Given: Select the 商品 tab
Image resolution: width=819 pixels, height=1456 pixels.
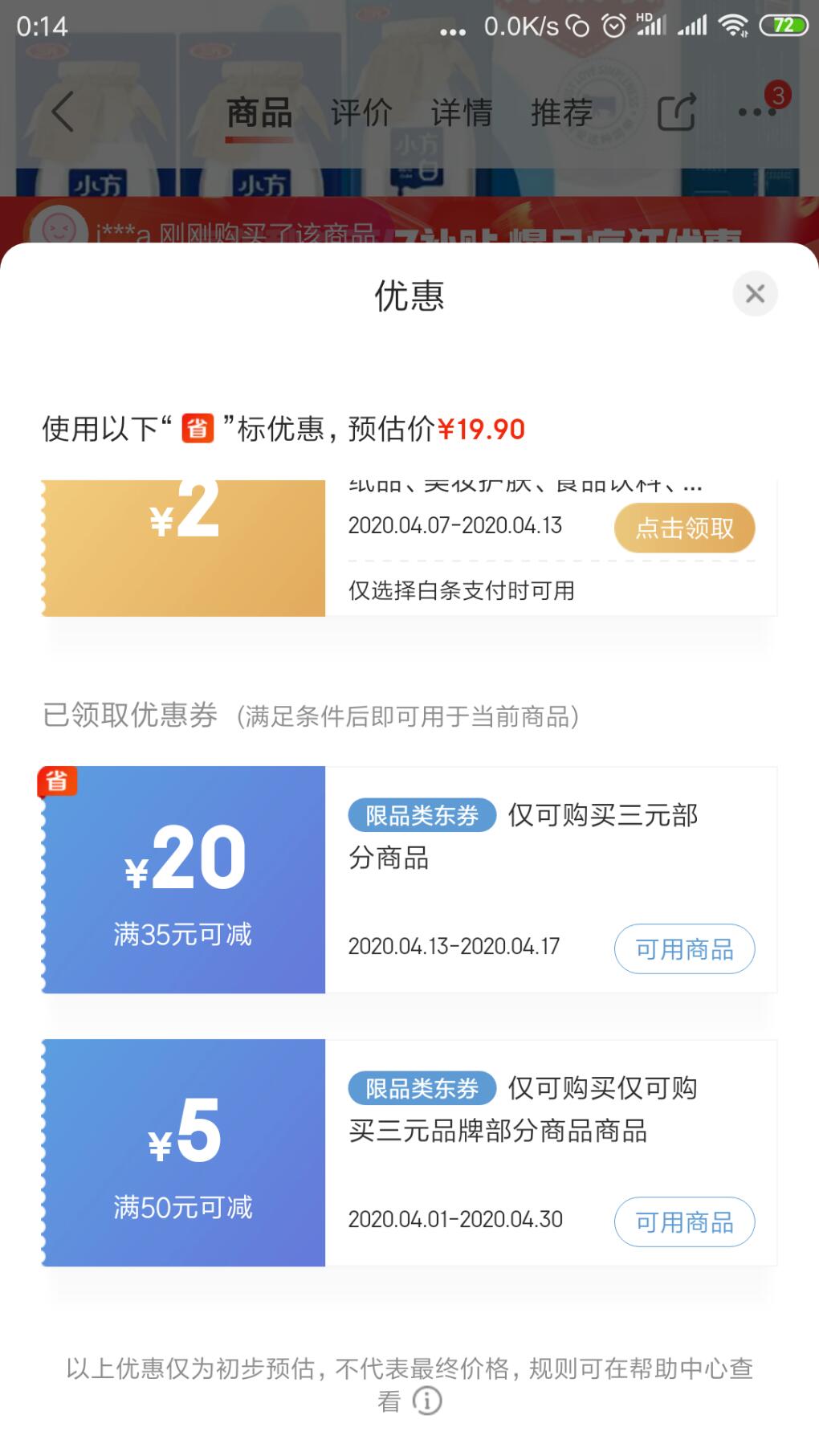Looking at the screenshot, I should (x=259, y=112).
